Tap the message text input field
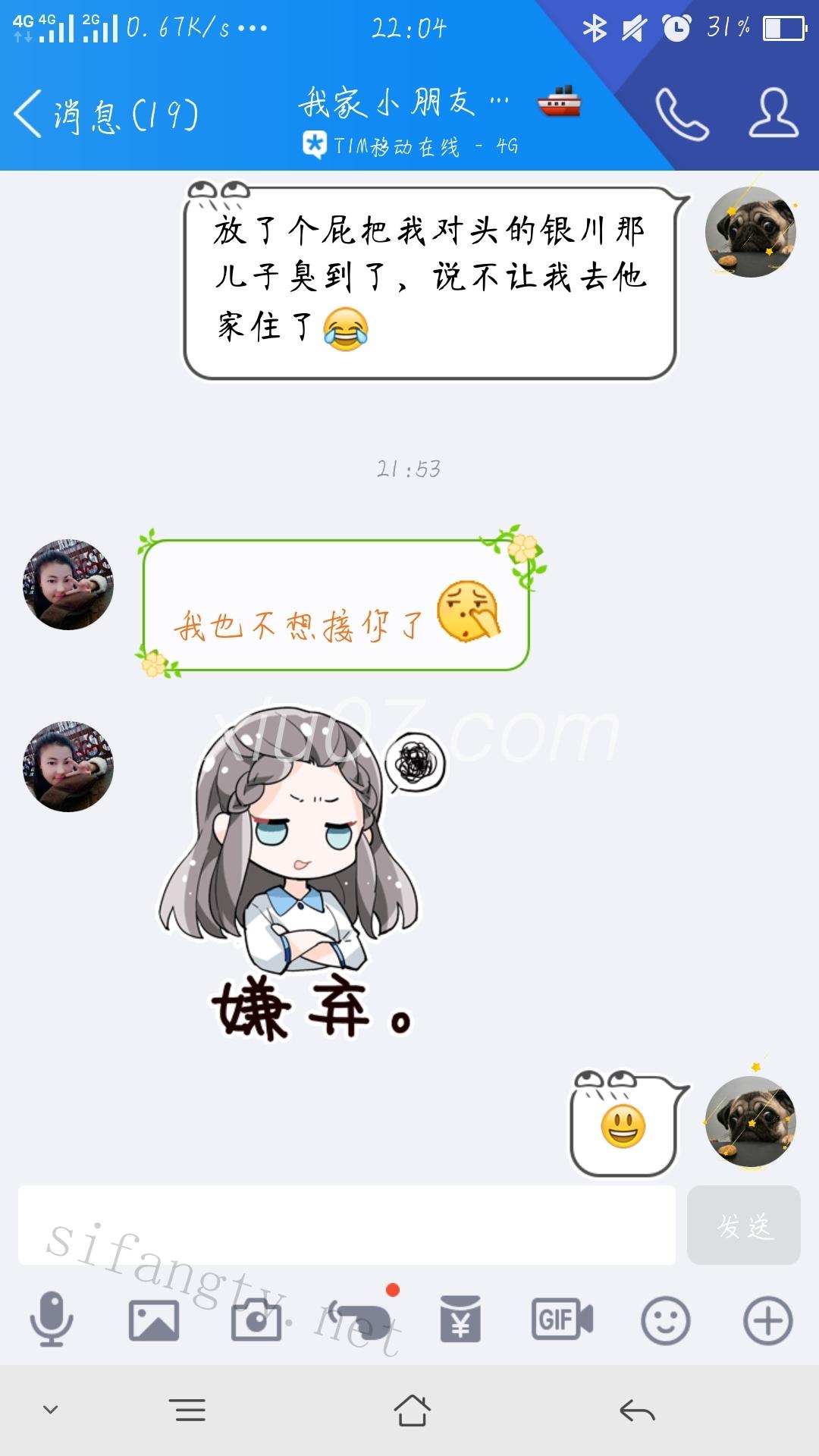 pyautogui.click(x=347, y=1225)
